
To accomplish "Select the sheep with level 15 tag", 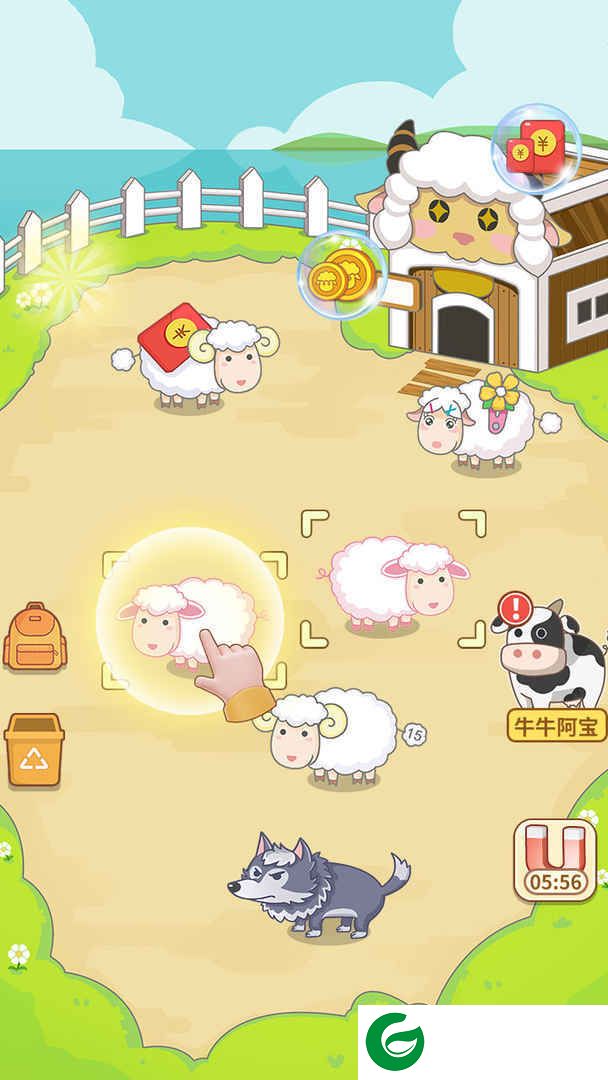I will (x=332, y=735).
